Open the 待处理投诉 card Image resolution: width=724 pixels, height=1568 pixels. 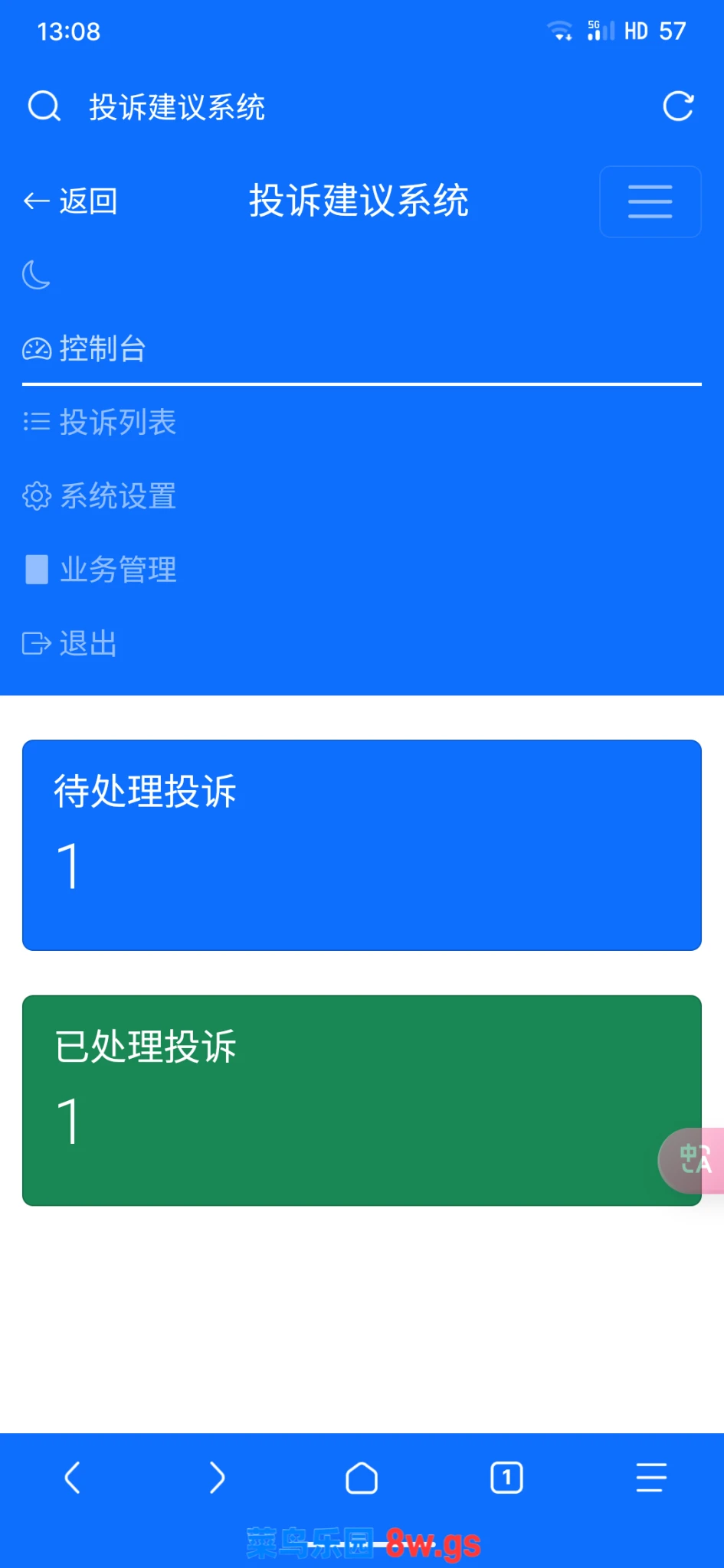[362, 845]
